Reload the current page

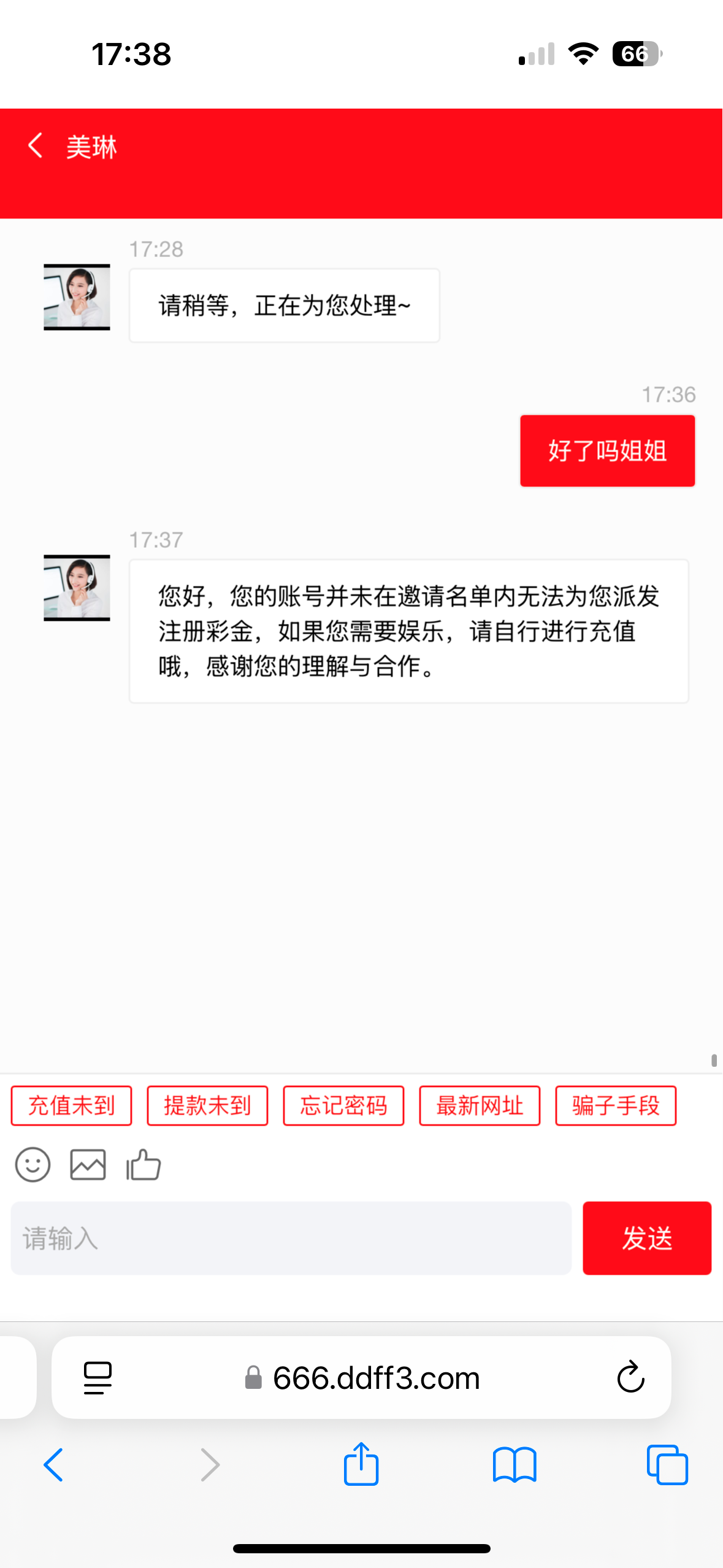630,1377
